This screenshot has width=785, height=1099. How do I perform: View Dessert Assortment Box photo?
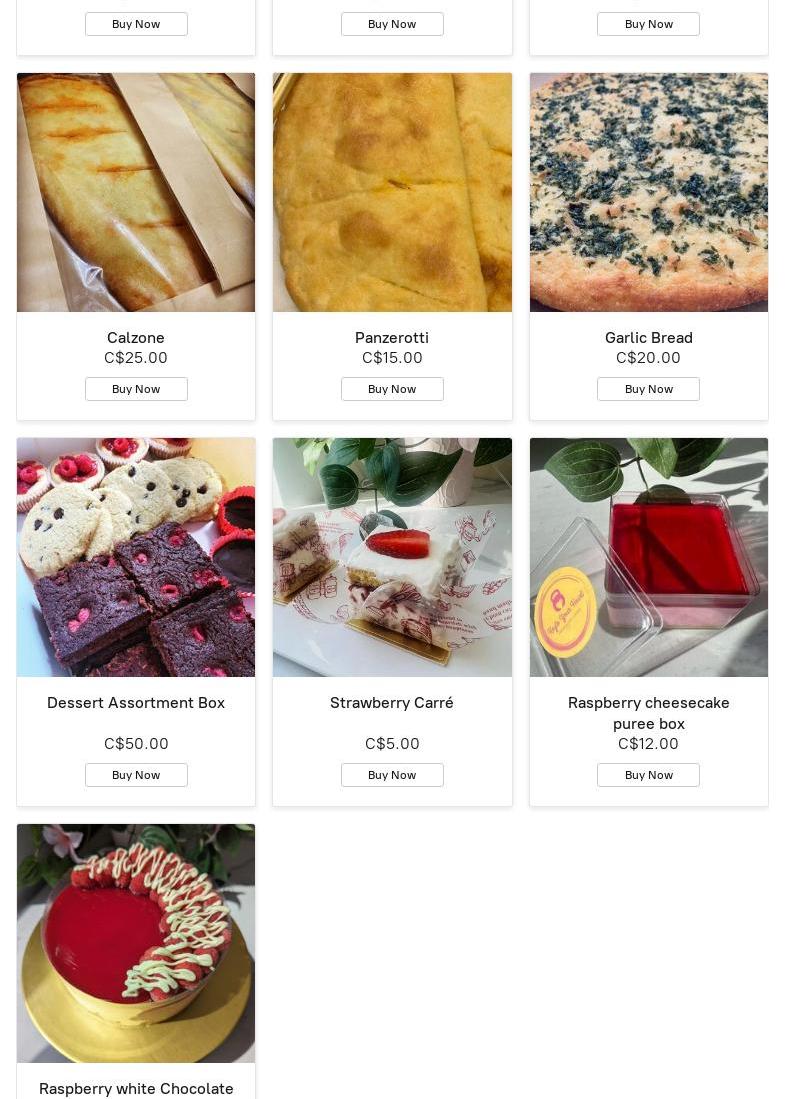pos(136,557)
